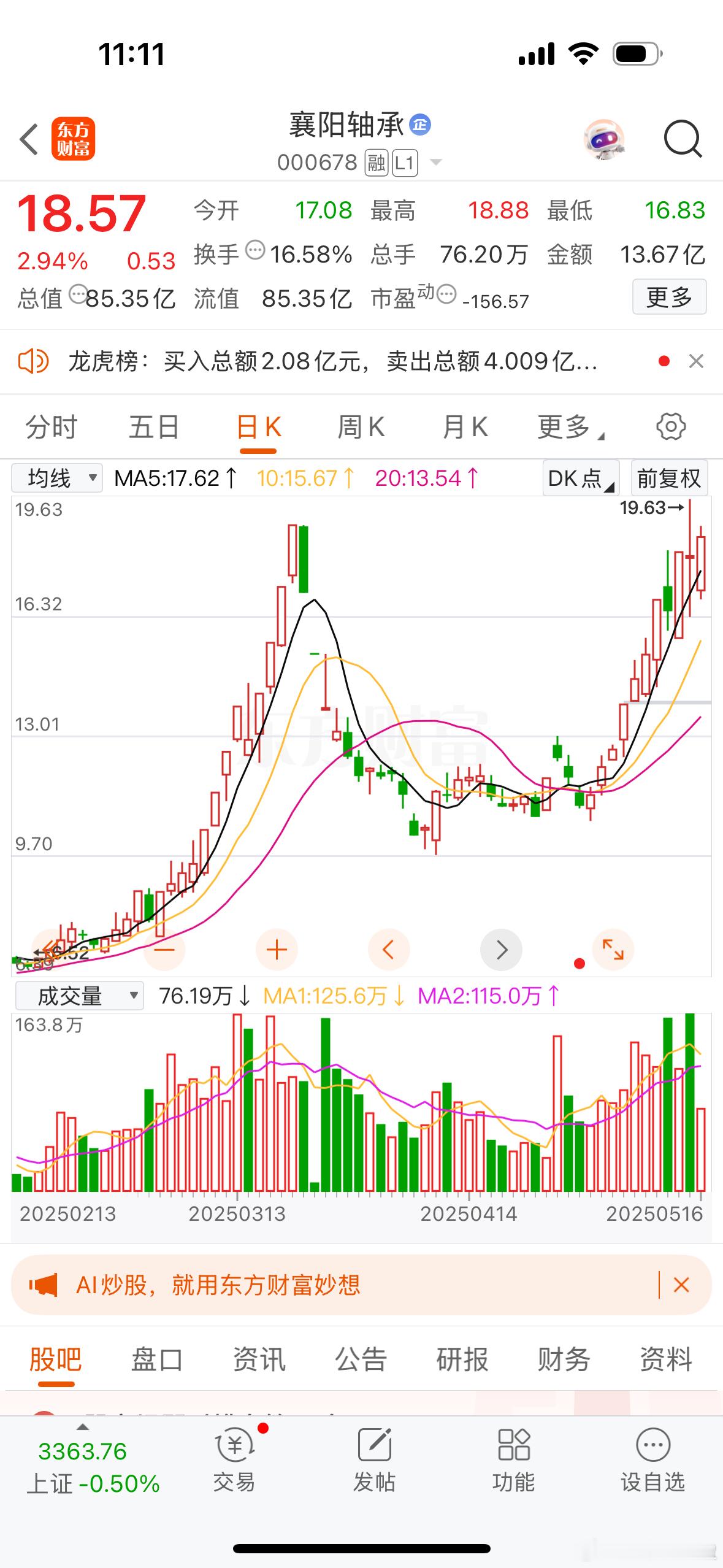Open the 成交量 indicator dropdown
Image resolution: width=723 pixels, height=1568 pixels.
(80, 996)
